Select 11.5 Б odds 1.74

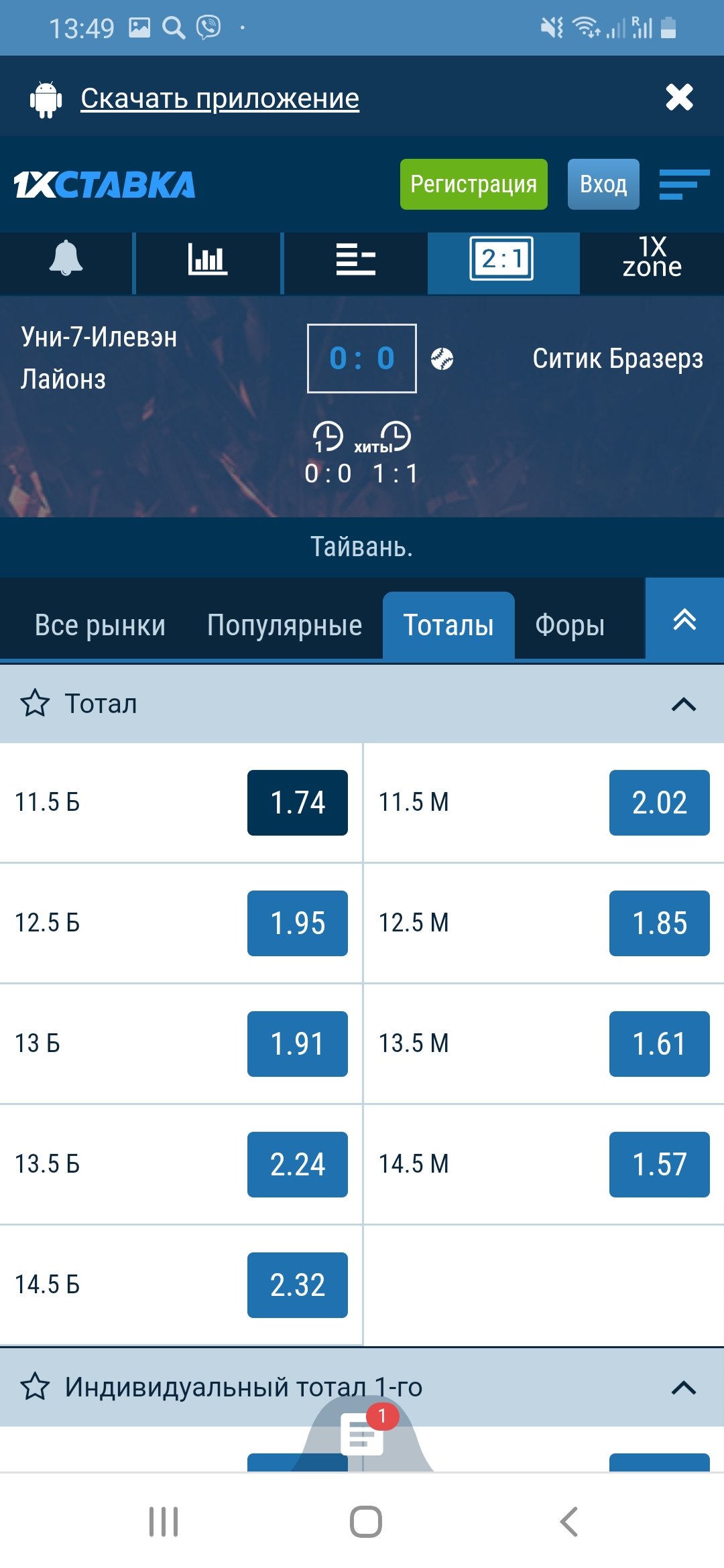click(x=297, y=803)
